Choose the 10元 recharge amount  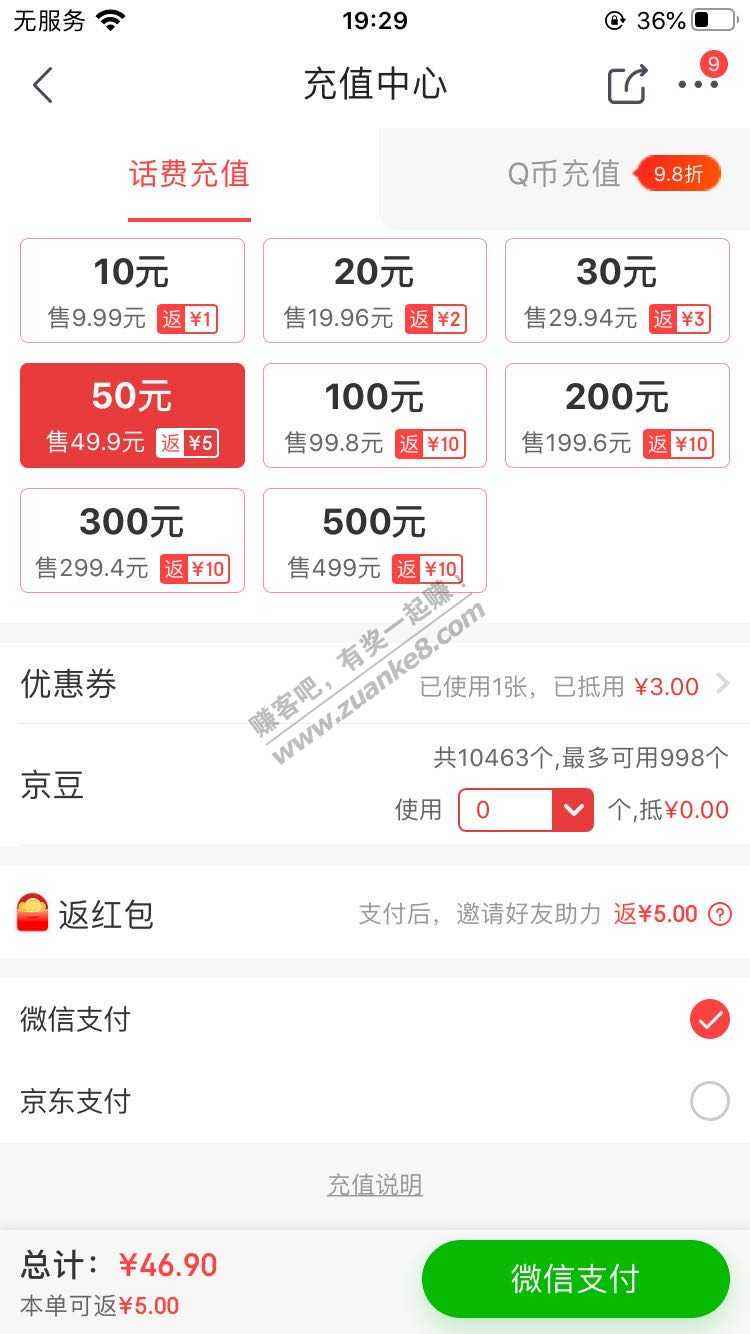pos(132,291)
